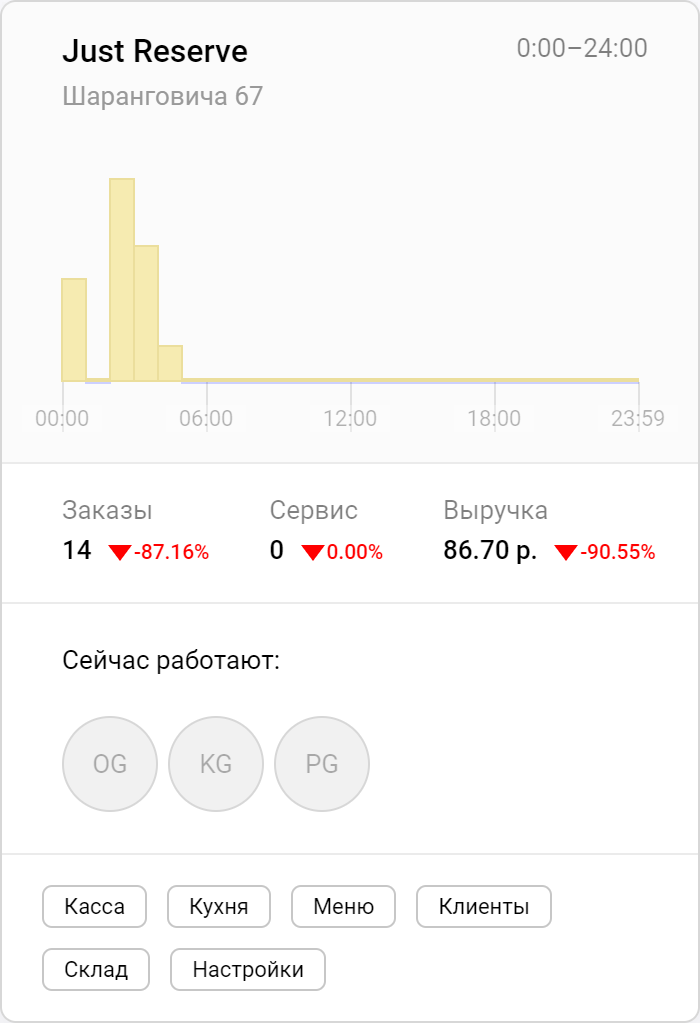The height and width of the screenshot is (1023, 700).
Task: Select the OG employee avatar
Action: (x=110, y=764)
